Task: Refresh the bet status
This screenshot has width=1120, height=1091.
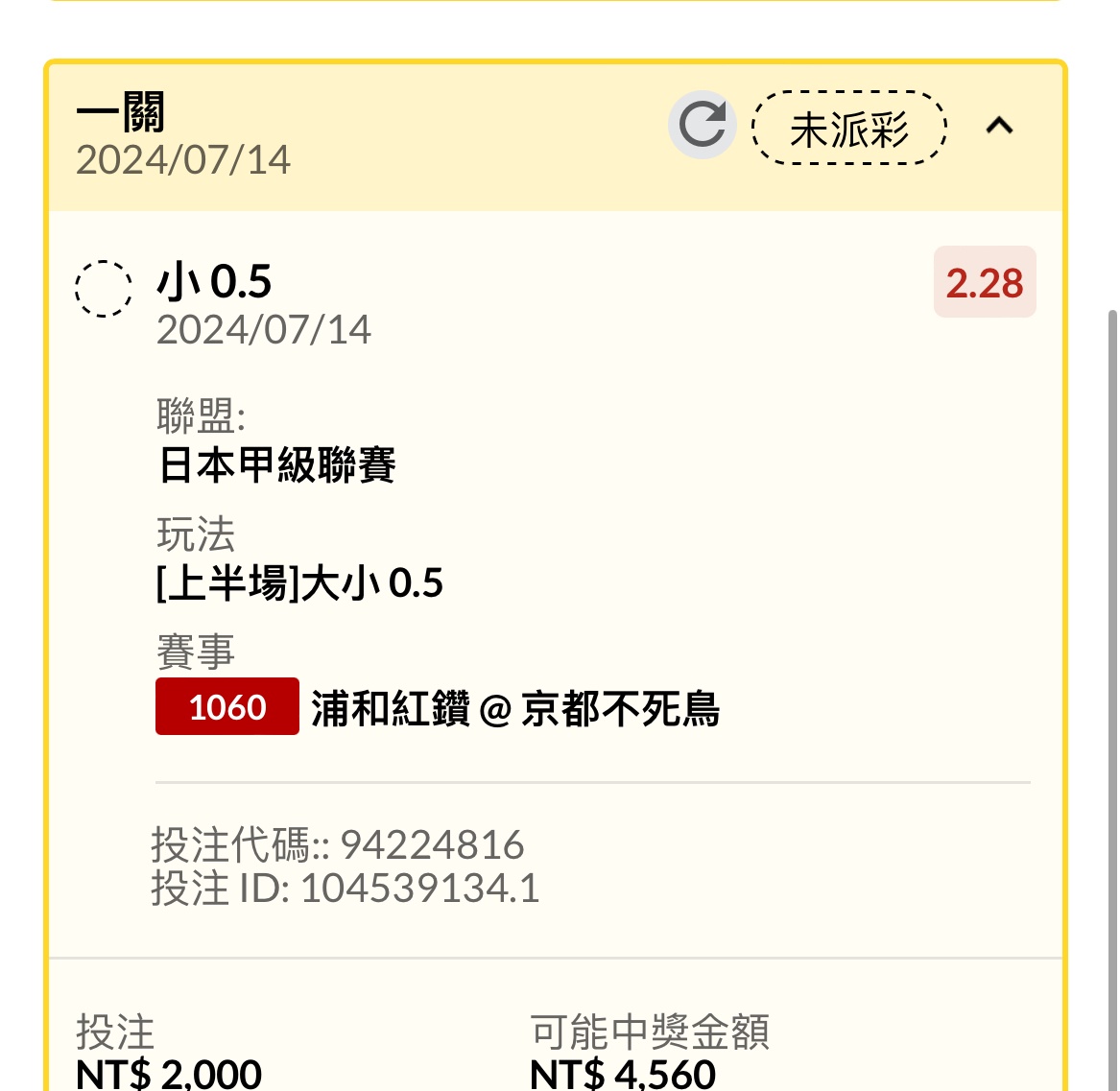Action: click(x=703, y=126)
